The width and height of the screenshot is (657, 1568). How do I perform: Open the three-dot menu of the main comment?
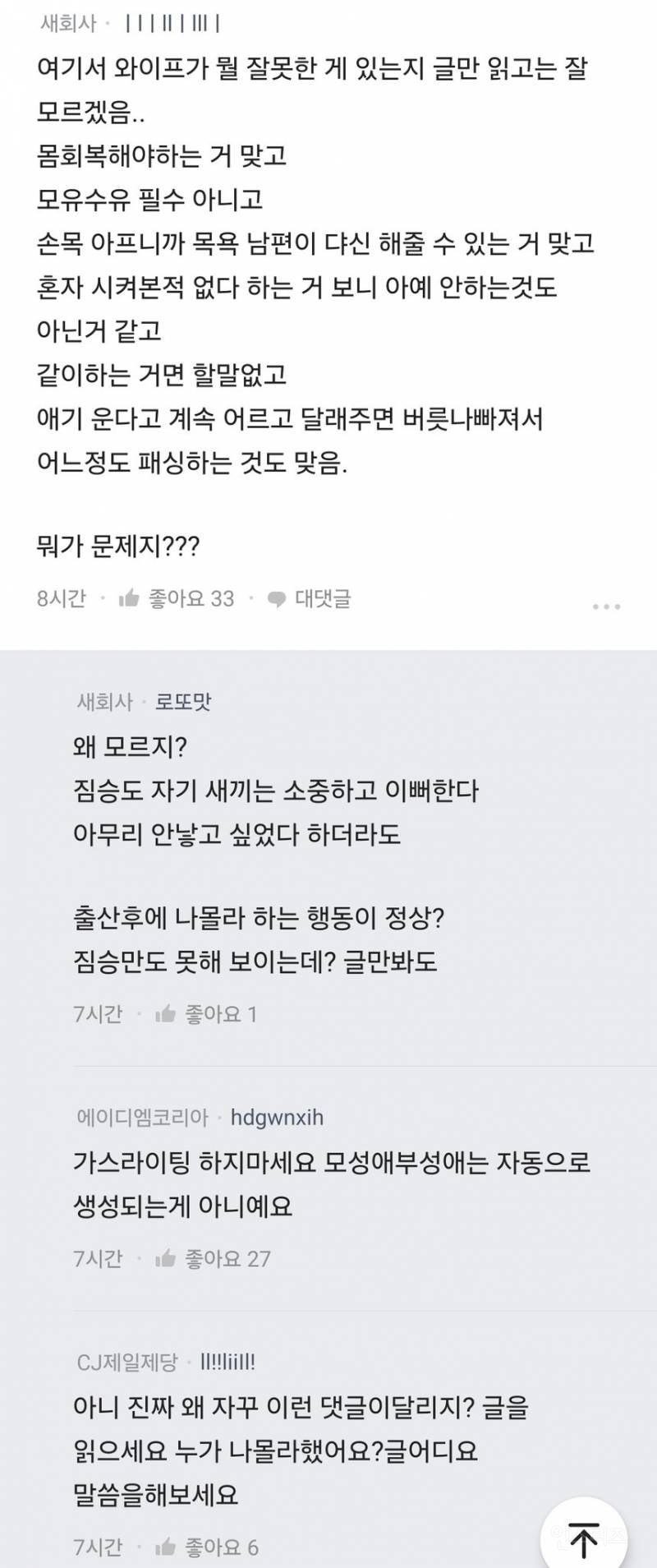pos(606,606)
